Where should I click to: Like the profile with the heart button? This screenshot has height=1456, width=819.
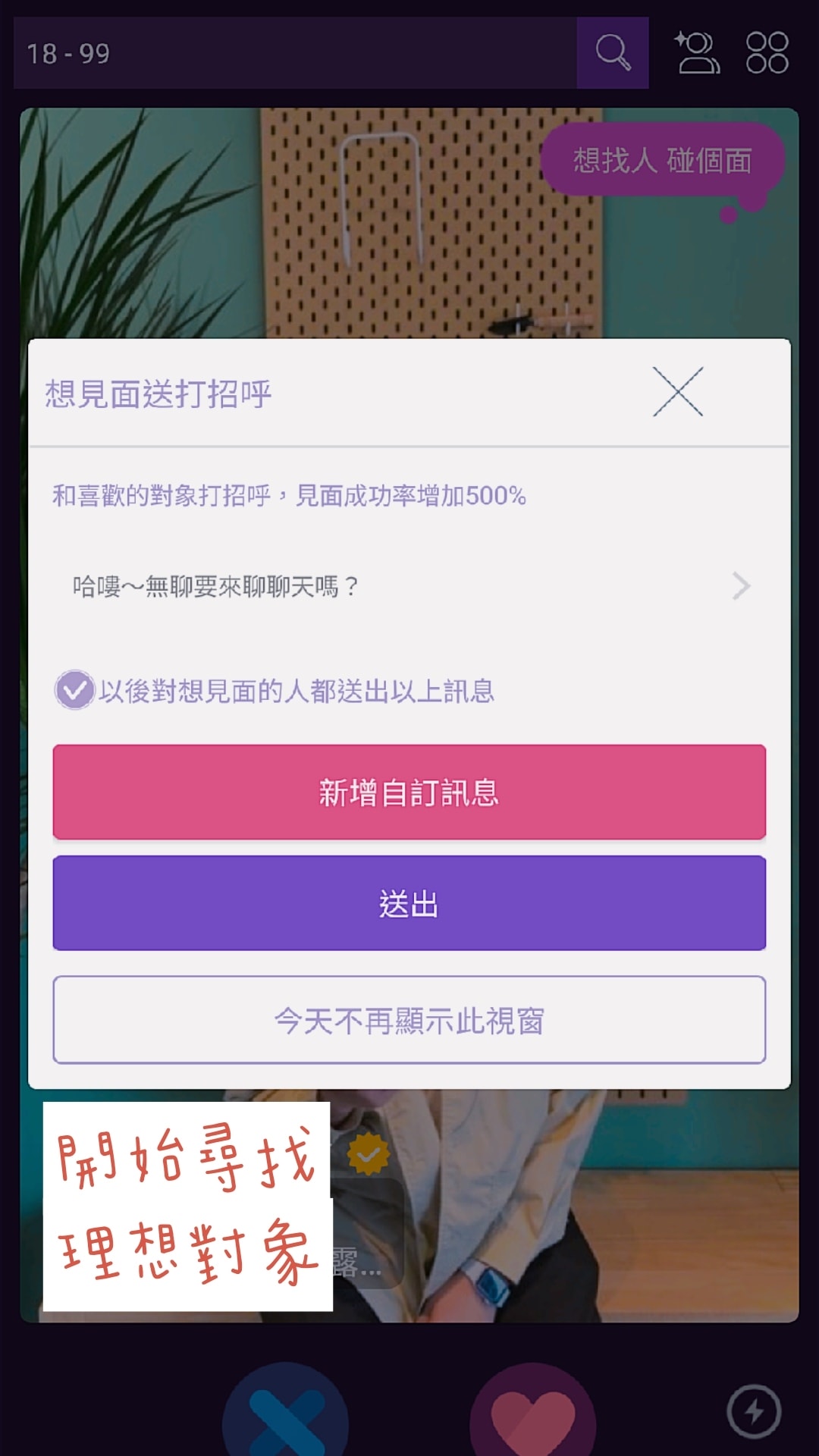point(532,1414)
